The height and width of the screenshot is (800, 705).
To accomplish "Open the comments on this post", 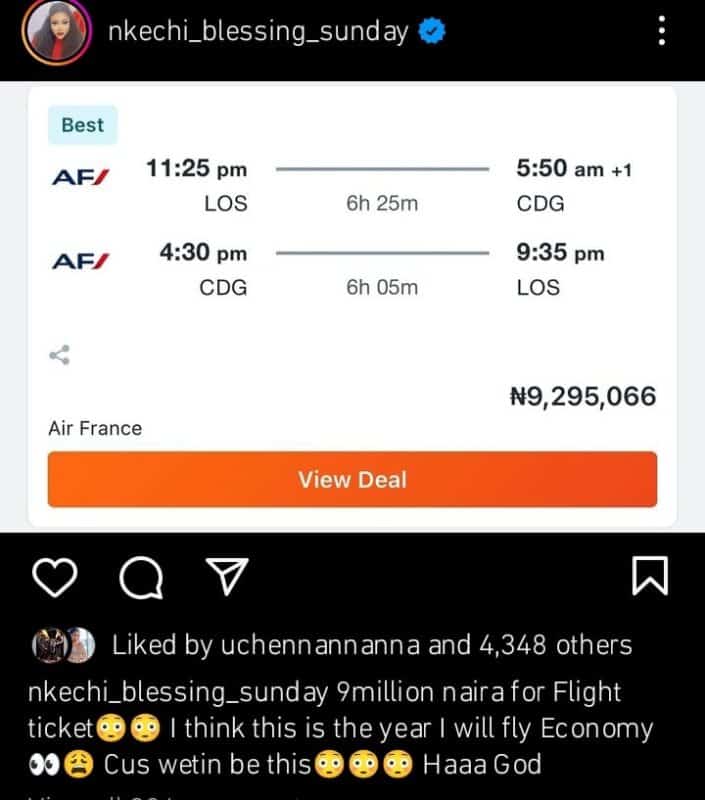I will click(140, 577).
